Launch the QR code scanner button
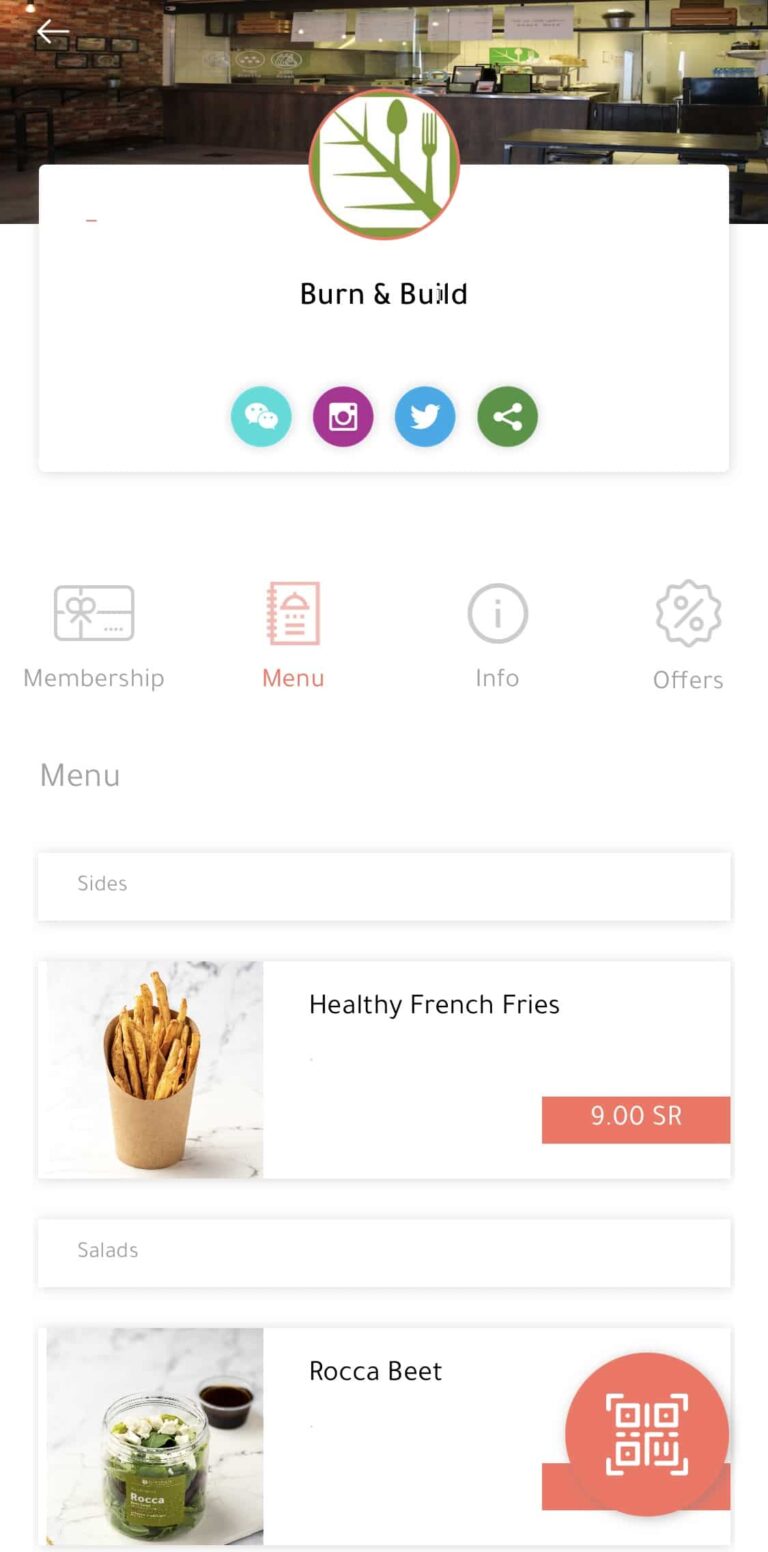This screenshot has width=768, height=1552. click(x=647, y=1435)
